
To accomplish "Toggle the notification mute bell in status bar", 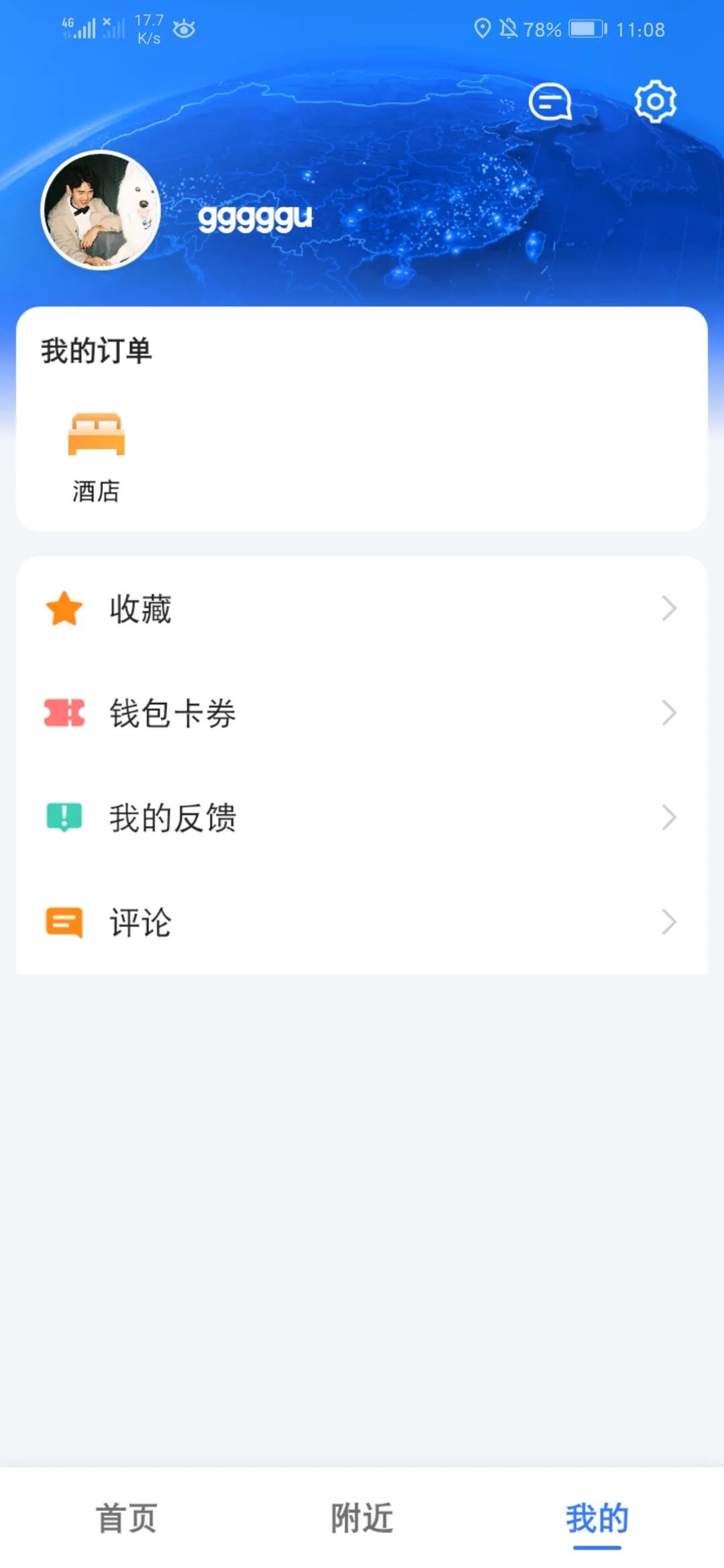I will 509,27.
